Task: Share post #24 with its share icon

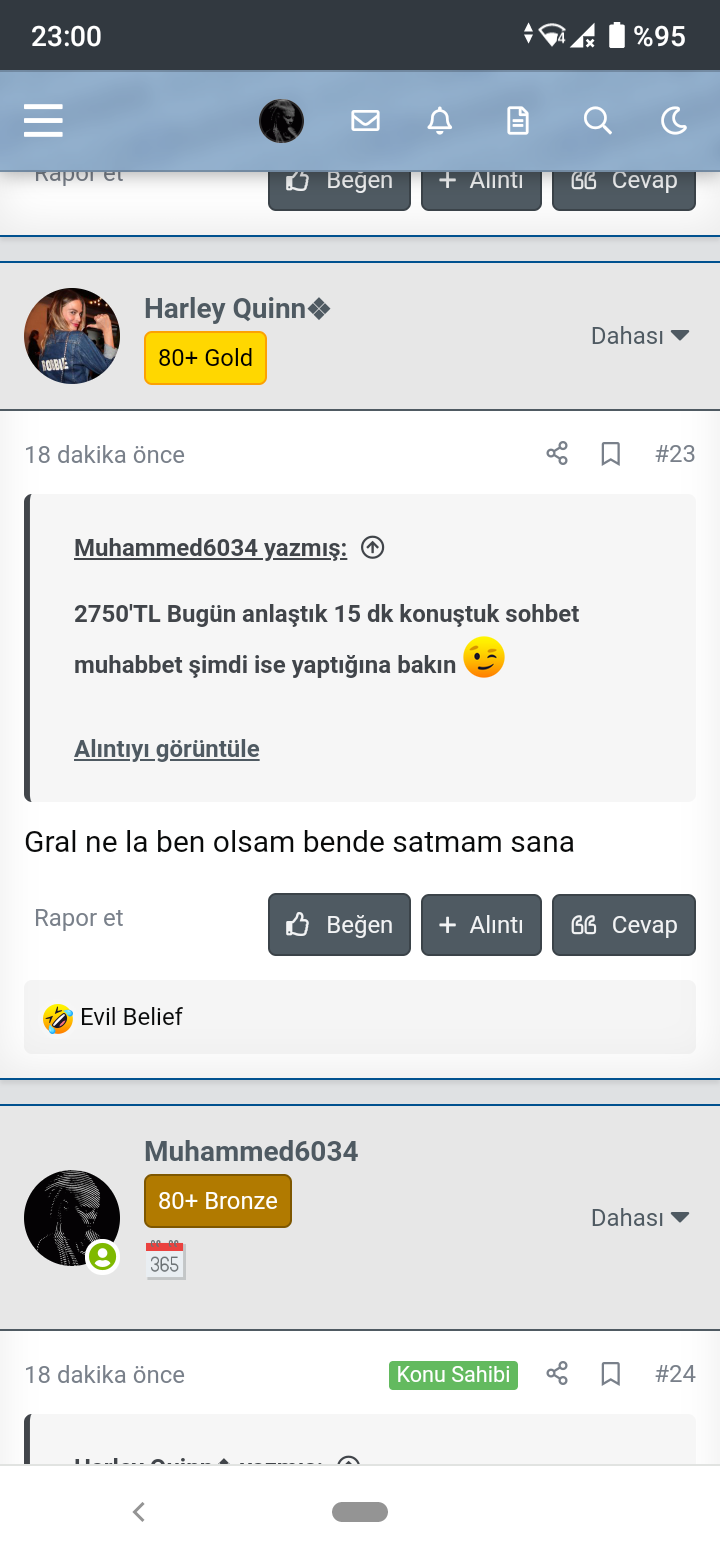Action: tap(557, 1374)
